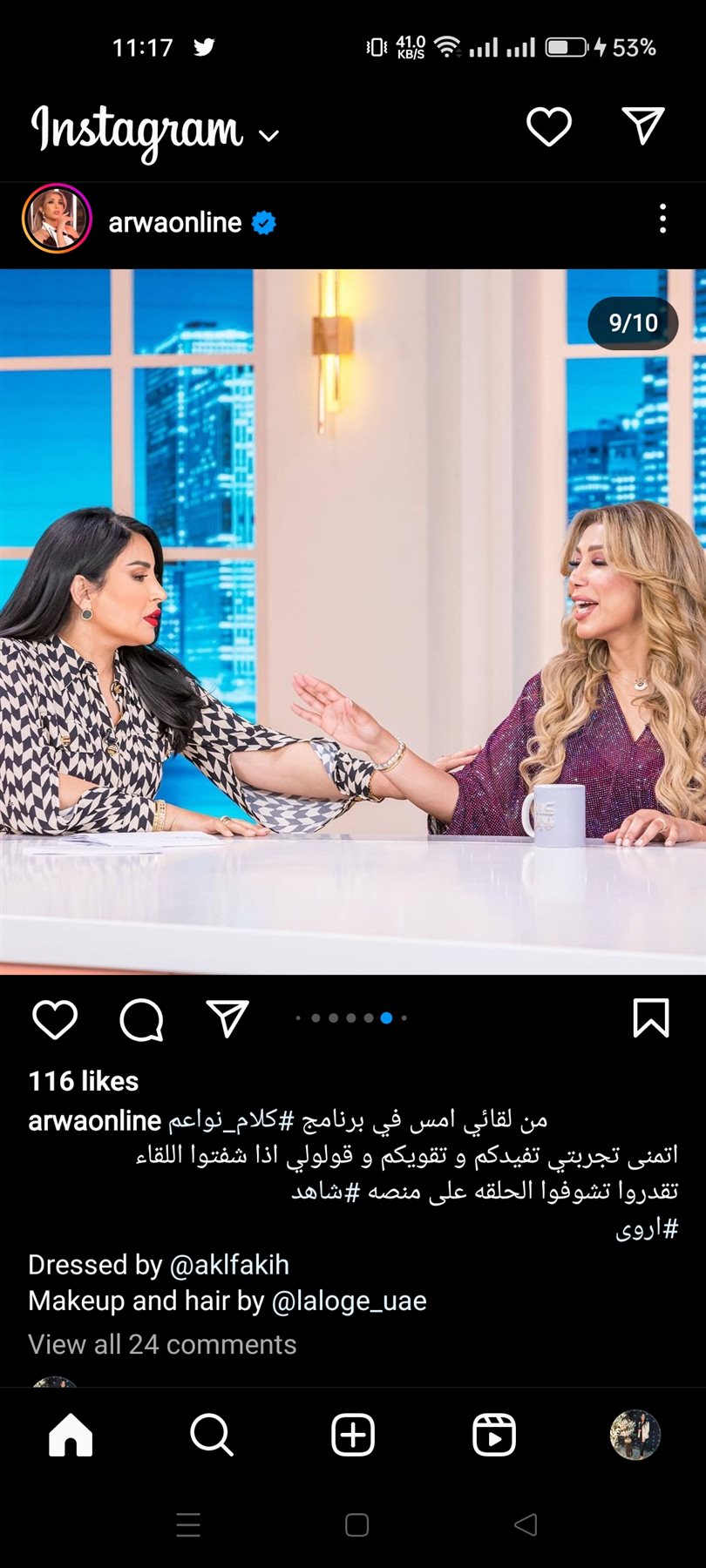Viewport: 706px width, 1568px height.
Task: Comment on arwaonline's post
Action: [x=141, y=1019]
